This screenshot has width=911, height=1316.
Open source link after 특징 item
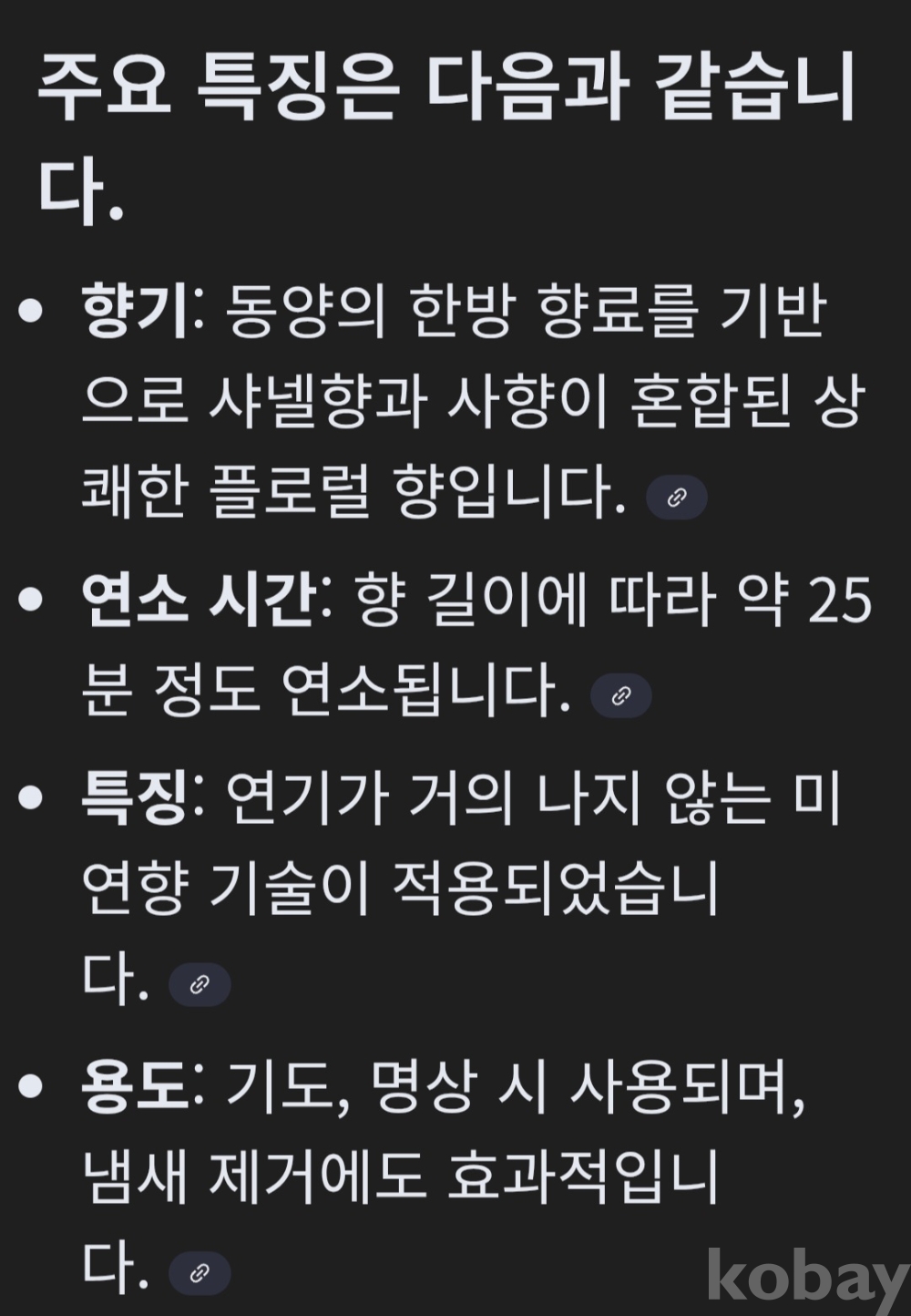coord(200,985)
